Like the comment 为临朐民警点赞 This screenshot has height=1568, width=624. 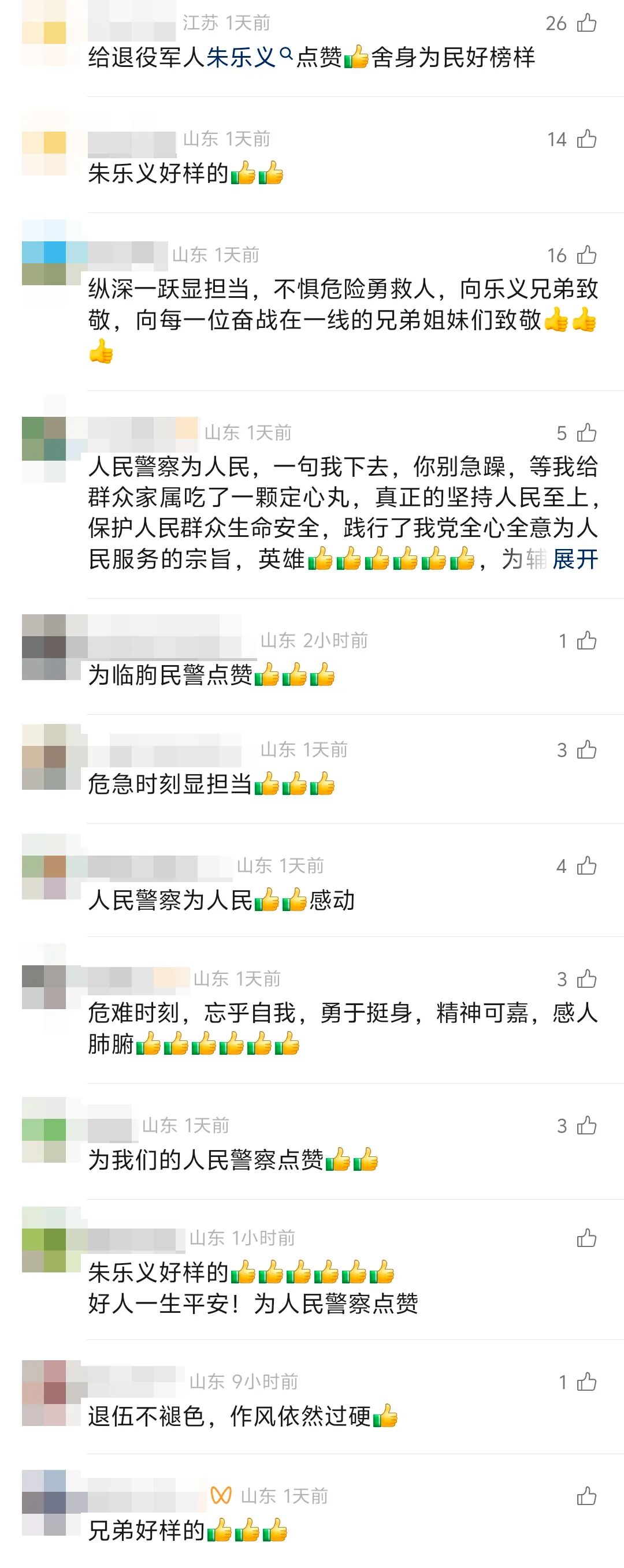[x=586, y=640]
